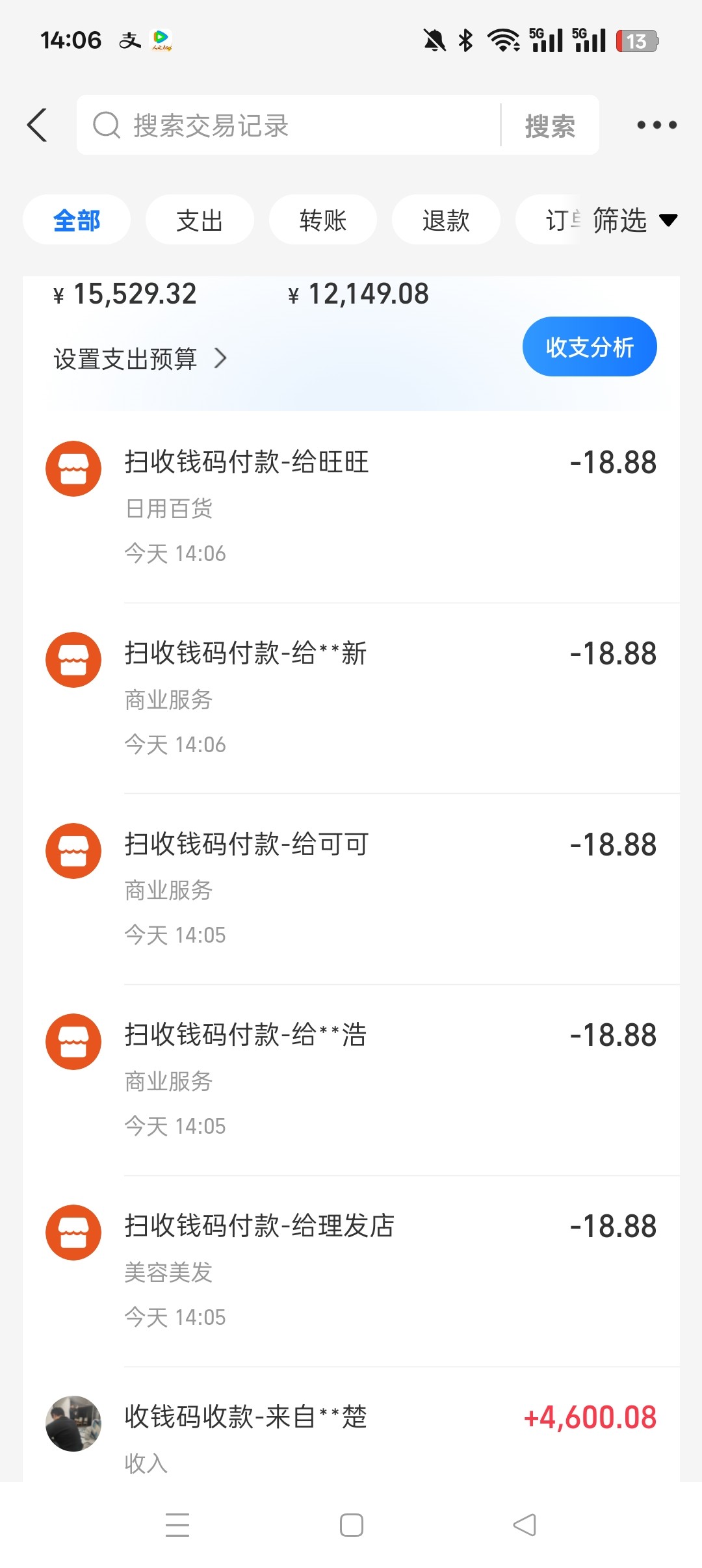The height and width of the screenshot is (1568, 702).
Task: Switch to the 转账 tab
Action: pos(323,220)
